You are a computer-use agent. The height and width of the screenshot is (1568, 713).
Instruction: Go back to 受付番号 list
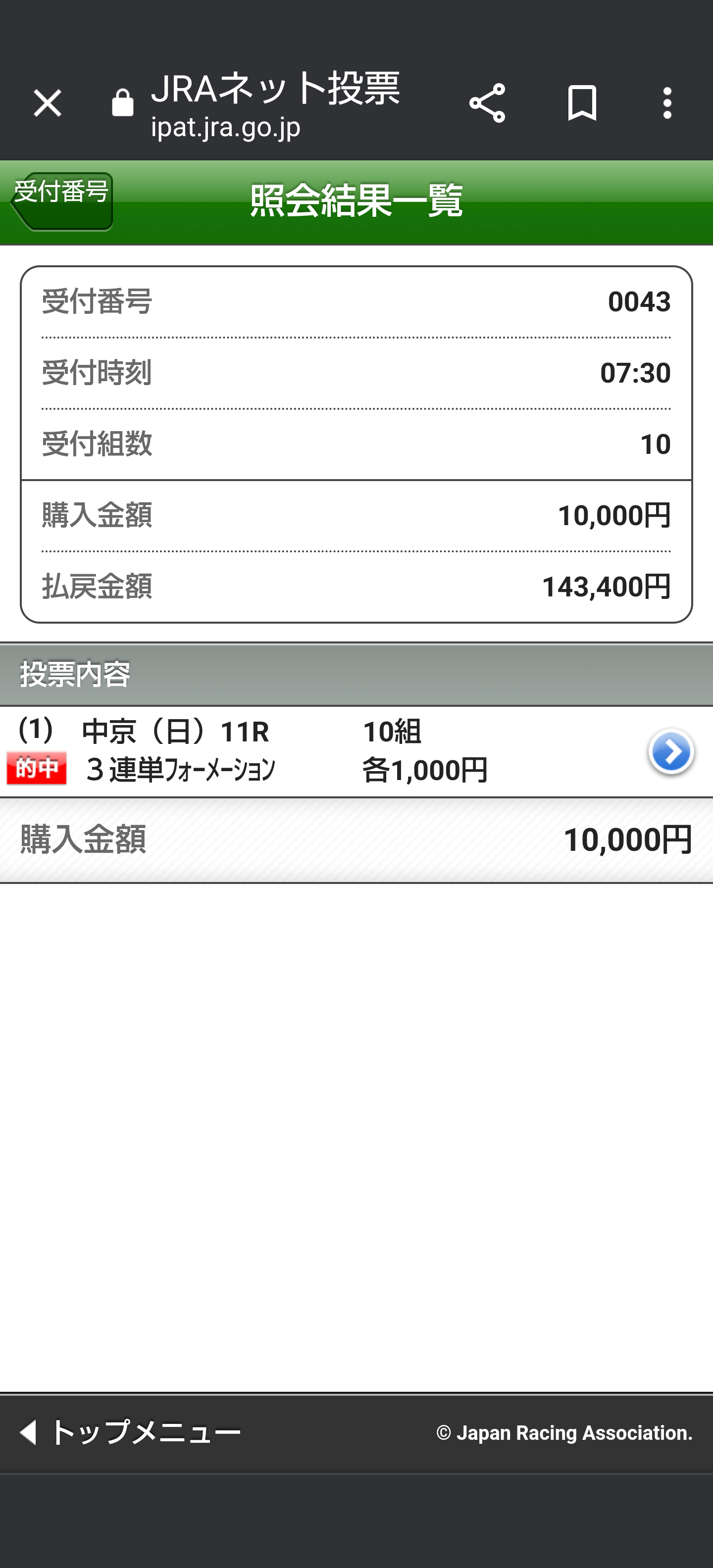click(x=61, y=201)
